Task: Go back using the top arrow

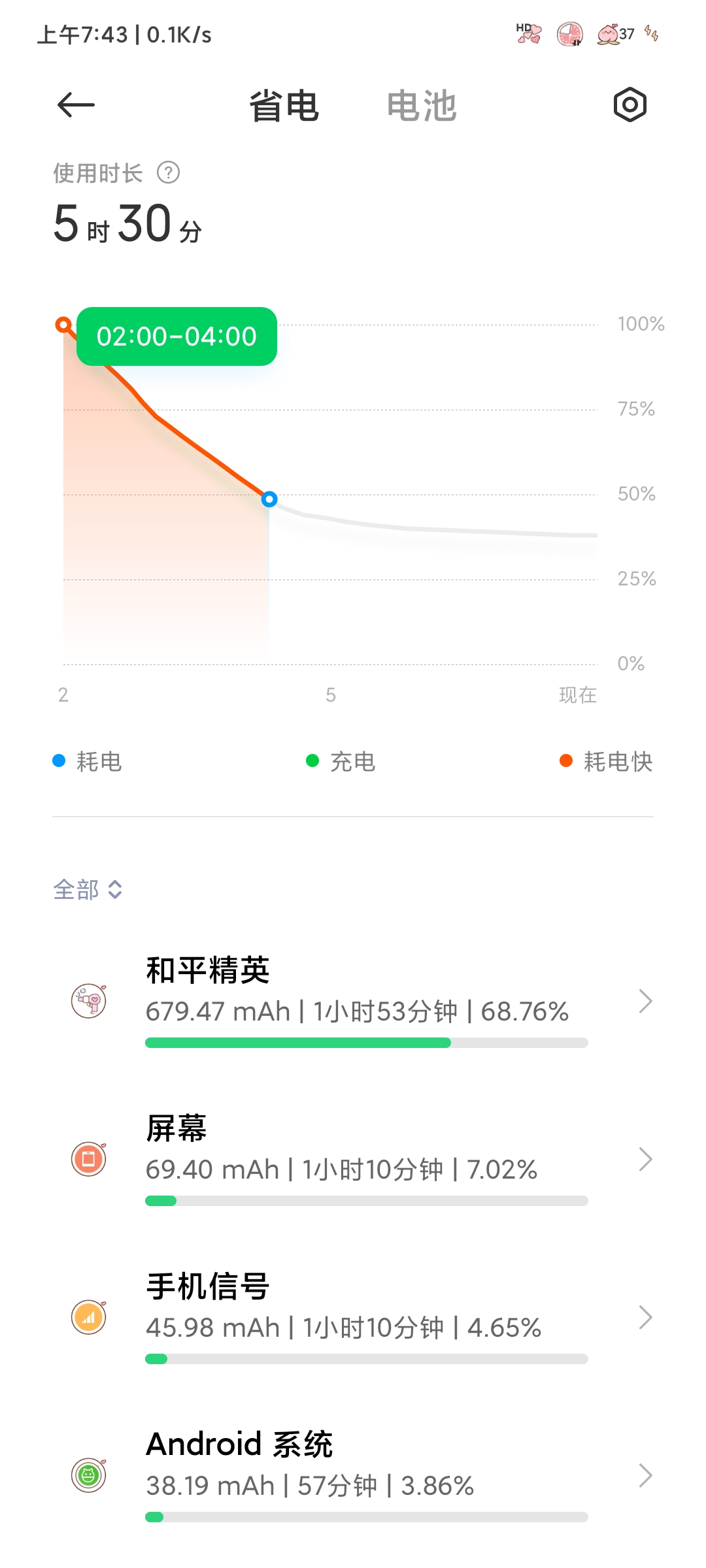Action: click(76, 105)
